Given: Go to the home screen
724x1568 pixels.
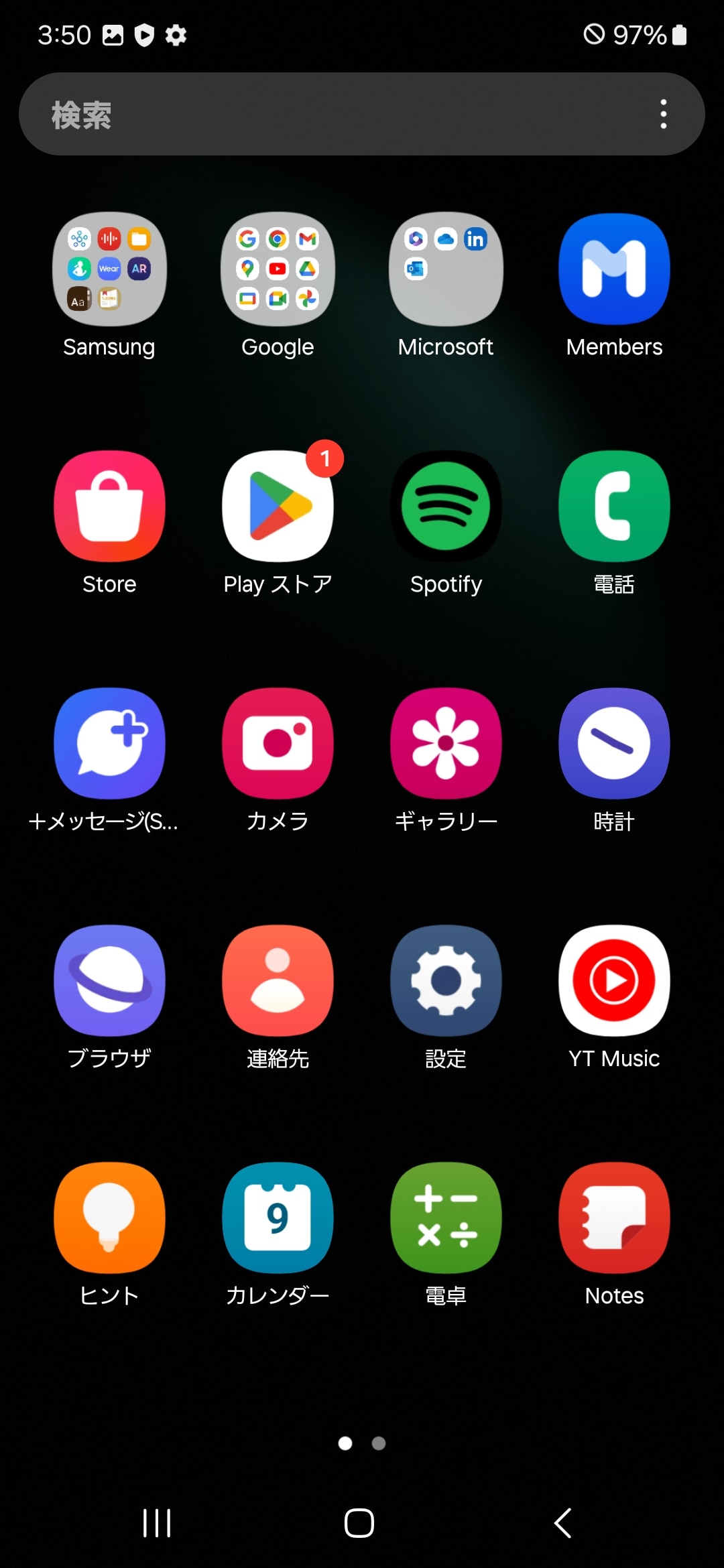Looking at the screenshot, I should [x=359, y=1522].
